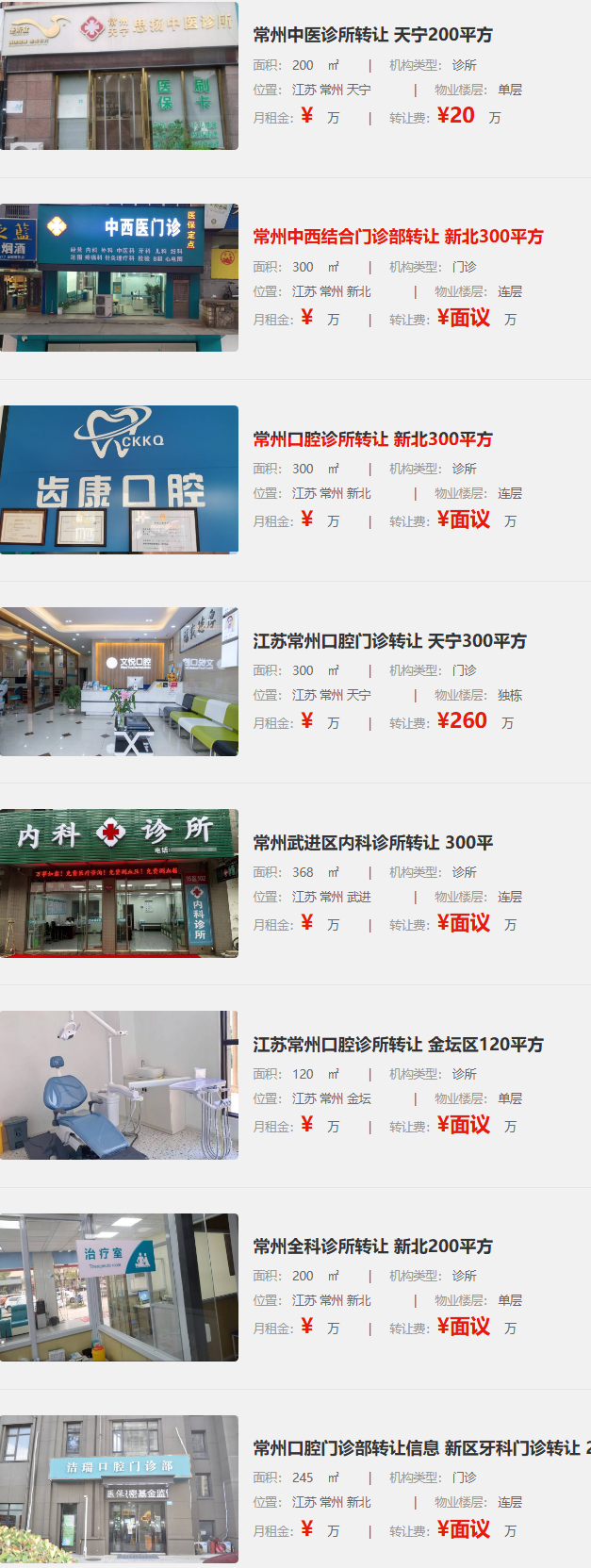Open 常州全科诊所转让 新北200平方 listing

click(372, 1246)
